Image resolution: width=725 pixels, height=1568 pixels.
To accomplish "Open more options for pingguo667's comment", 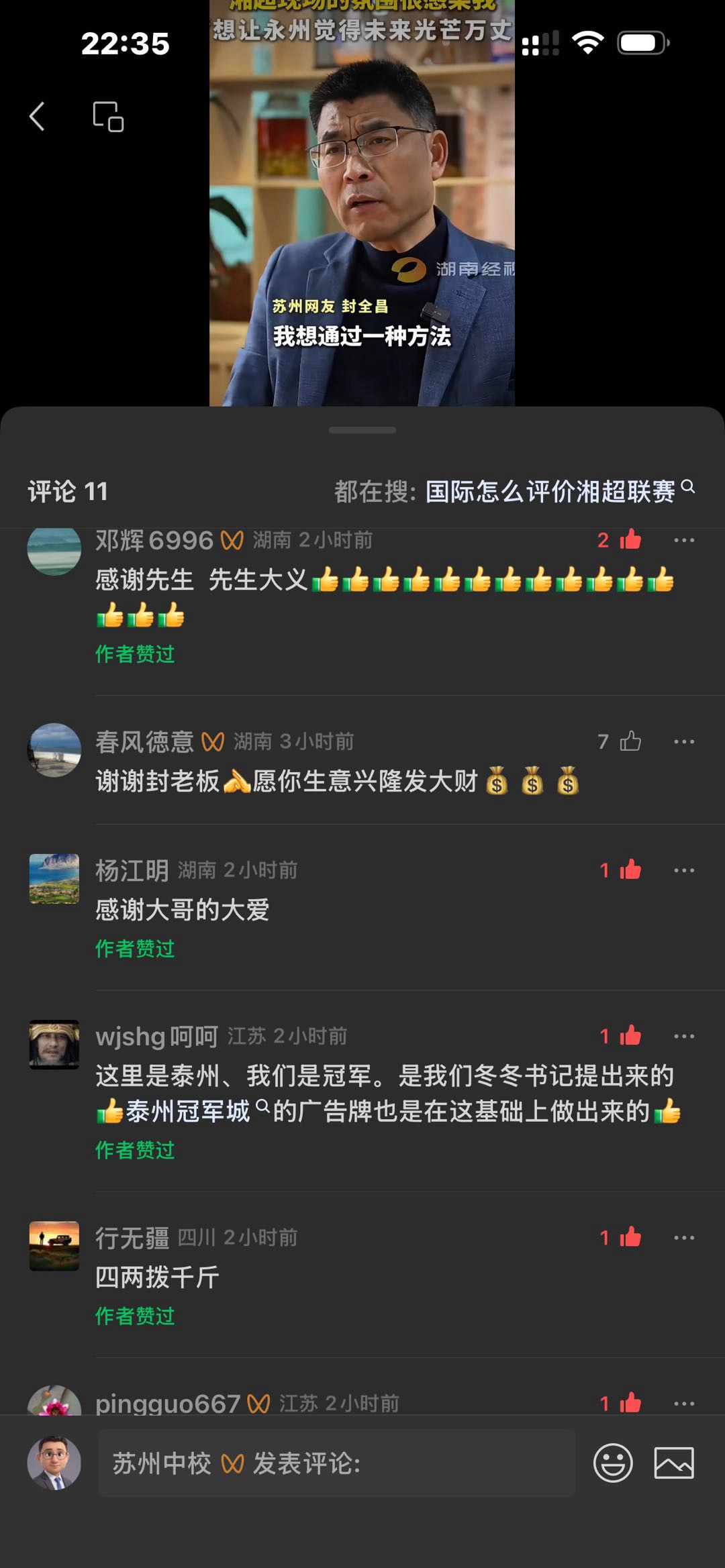I will pos(683,1403).
